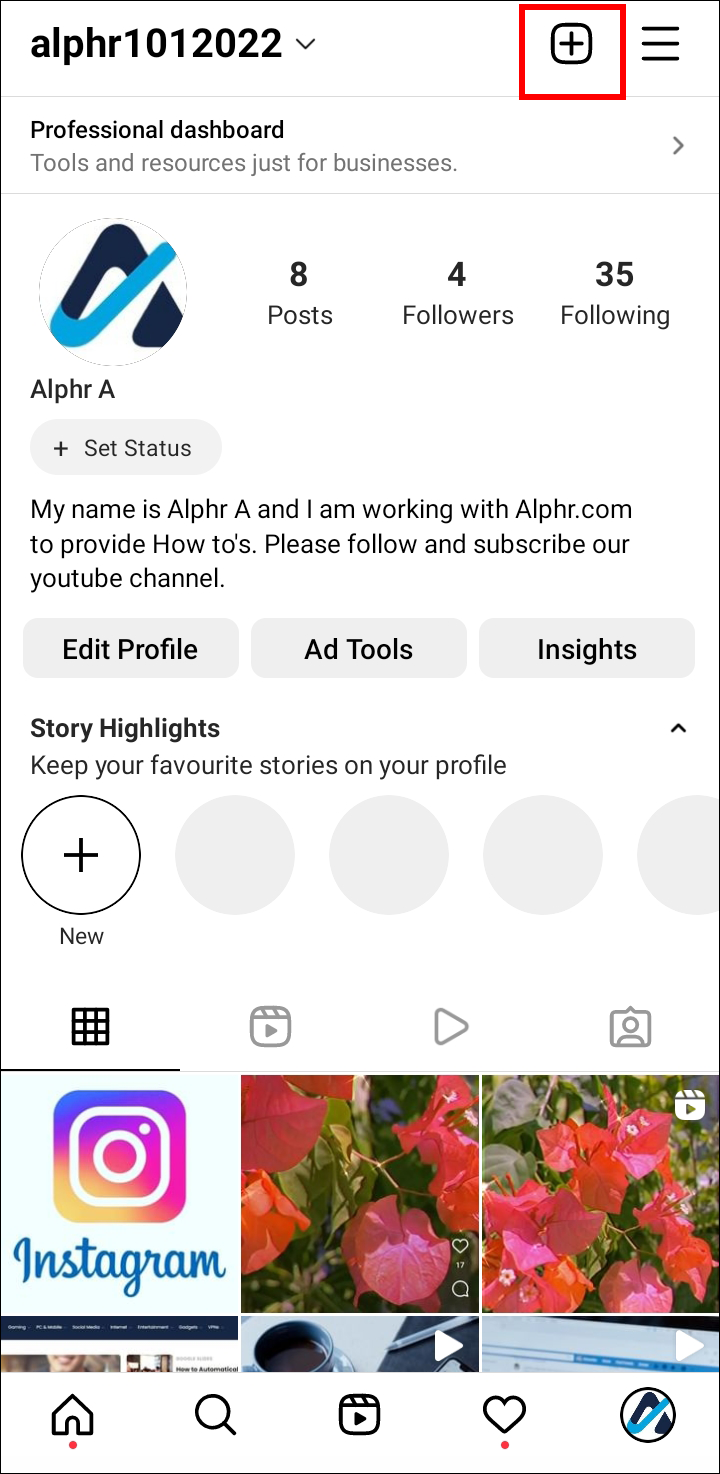The width and height of the screenshot is (720, 1474).
Task: Open the activity heart tab
Action: point(504,1414)
